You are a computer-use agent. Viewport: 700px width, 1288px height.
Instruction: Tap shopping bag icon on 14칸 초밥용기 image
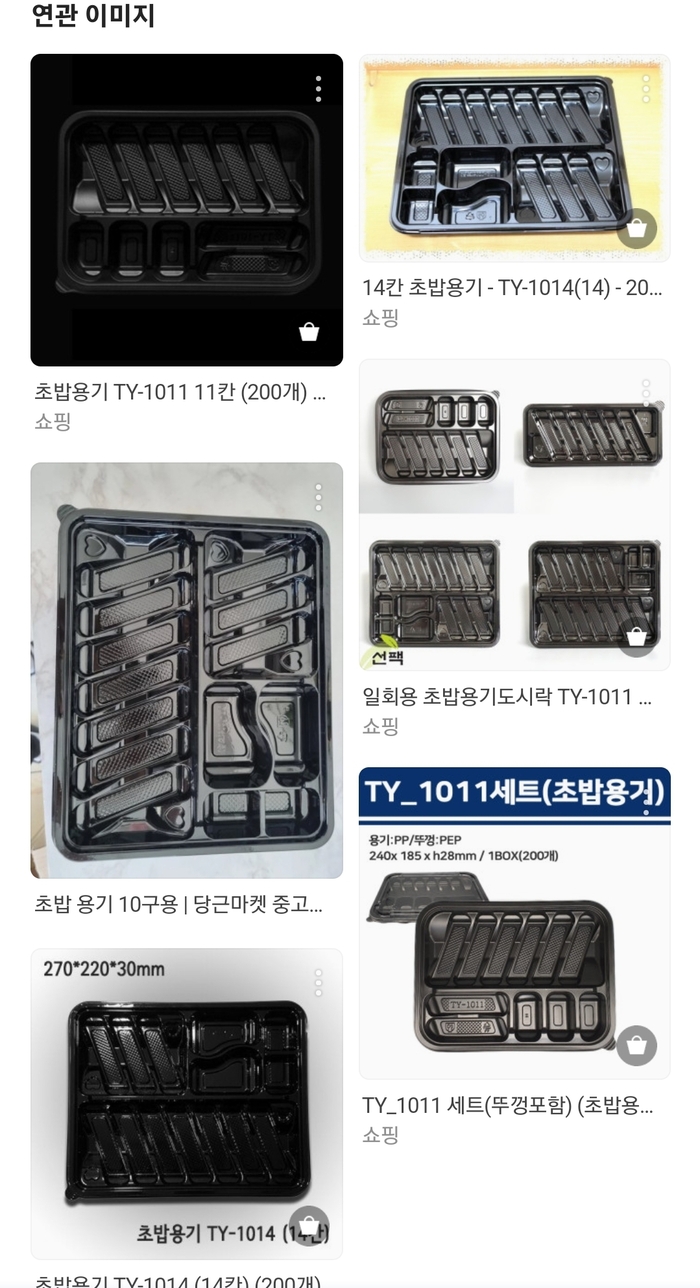pyautogui.click(x=636, y=229)
